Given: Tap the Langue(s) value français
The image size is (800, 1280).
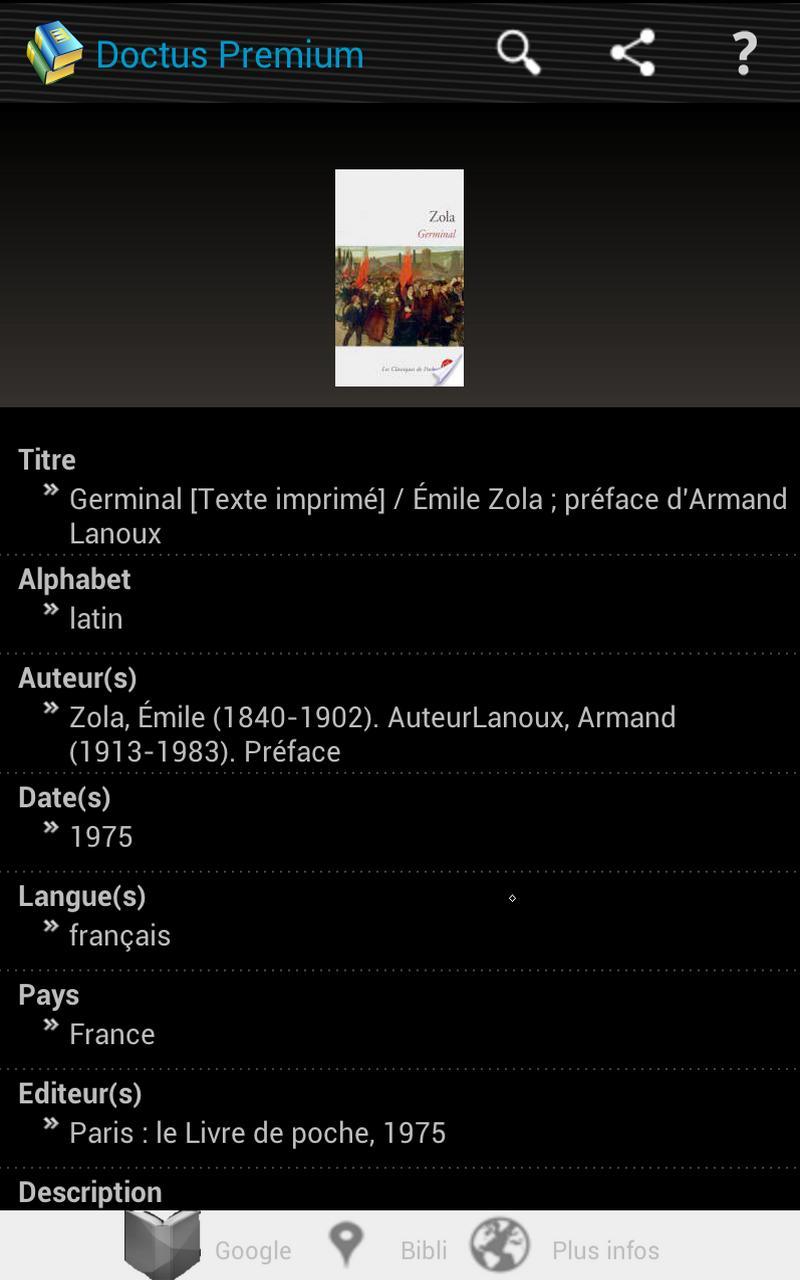Looking at the screenshot, I should point(119,934).
